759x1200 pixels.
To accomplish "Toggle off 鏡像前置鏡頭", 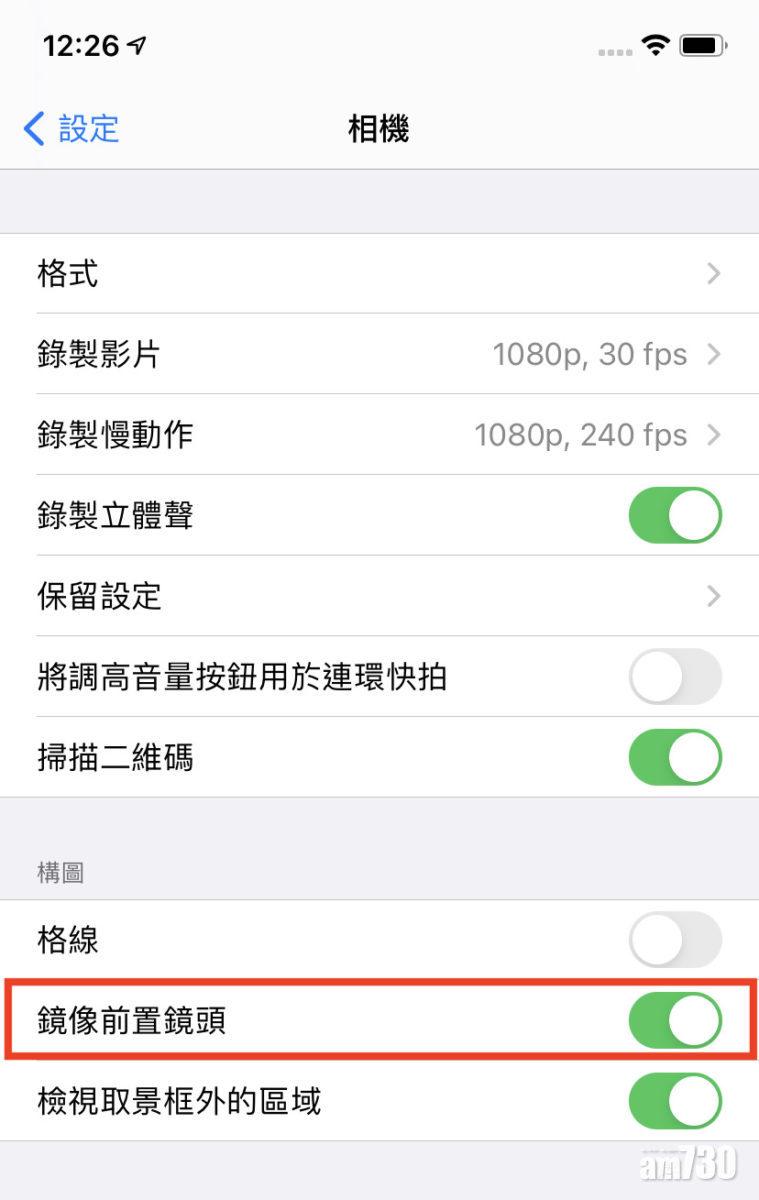I will pyautogui.click(x=674, y=1020).
